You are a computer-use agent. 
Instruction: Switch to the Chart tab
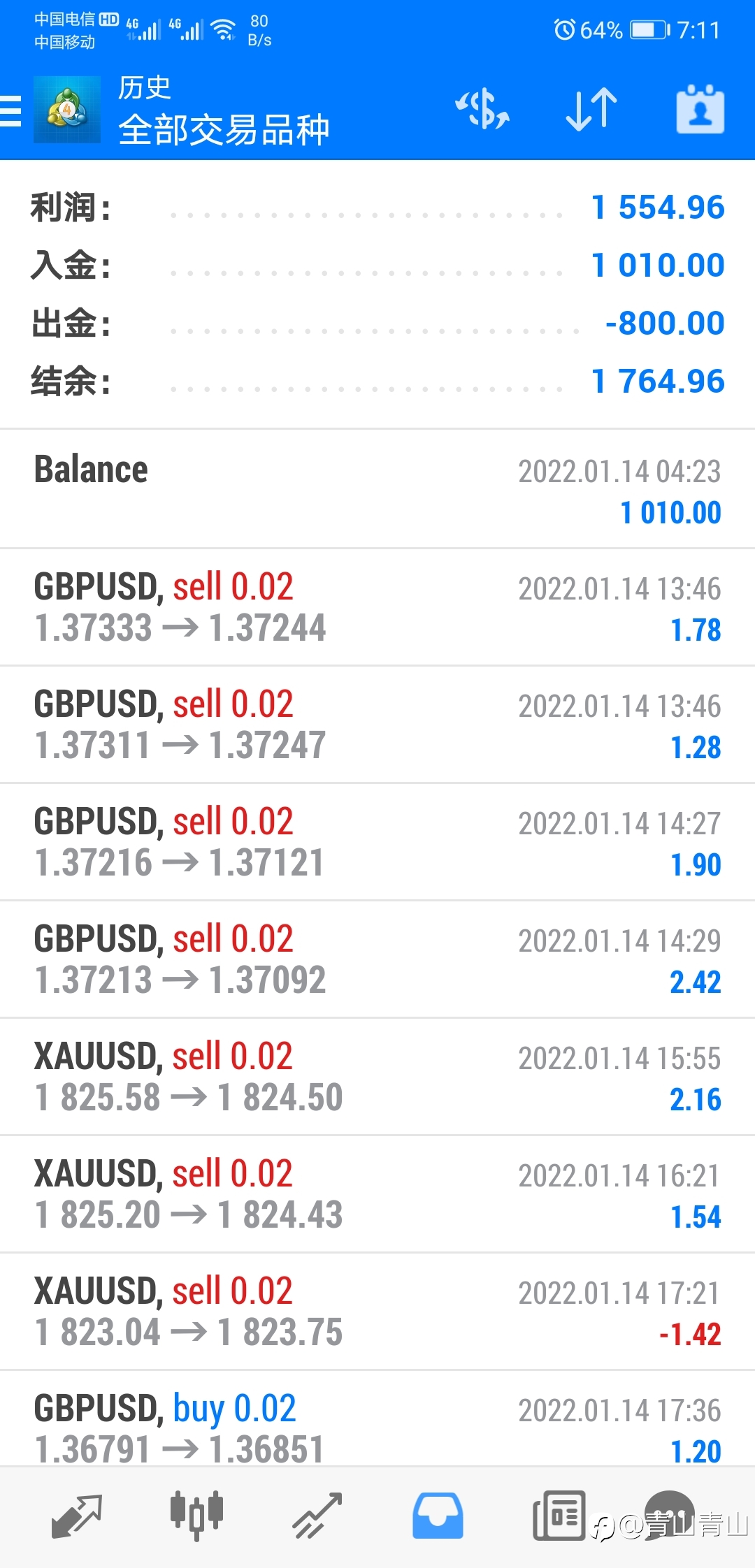click(x=196, y=1515)
